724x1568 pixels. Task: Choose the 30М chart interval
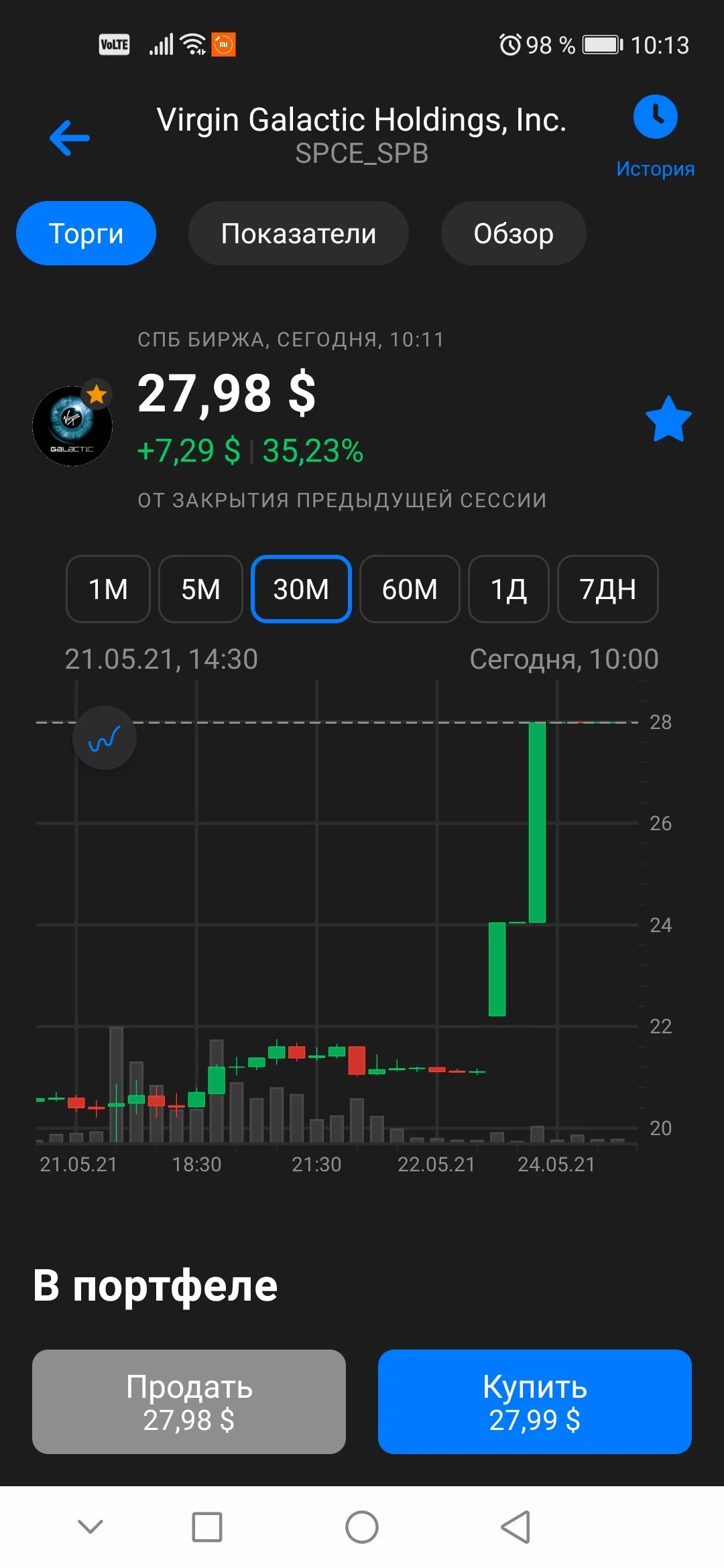pyautogui.click(x=301, y=589)
